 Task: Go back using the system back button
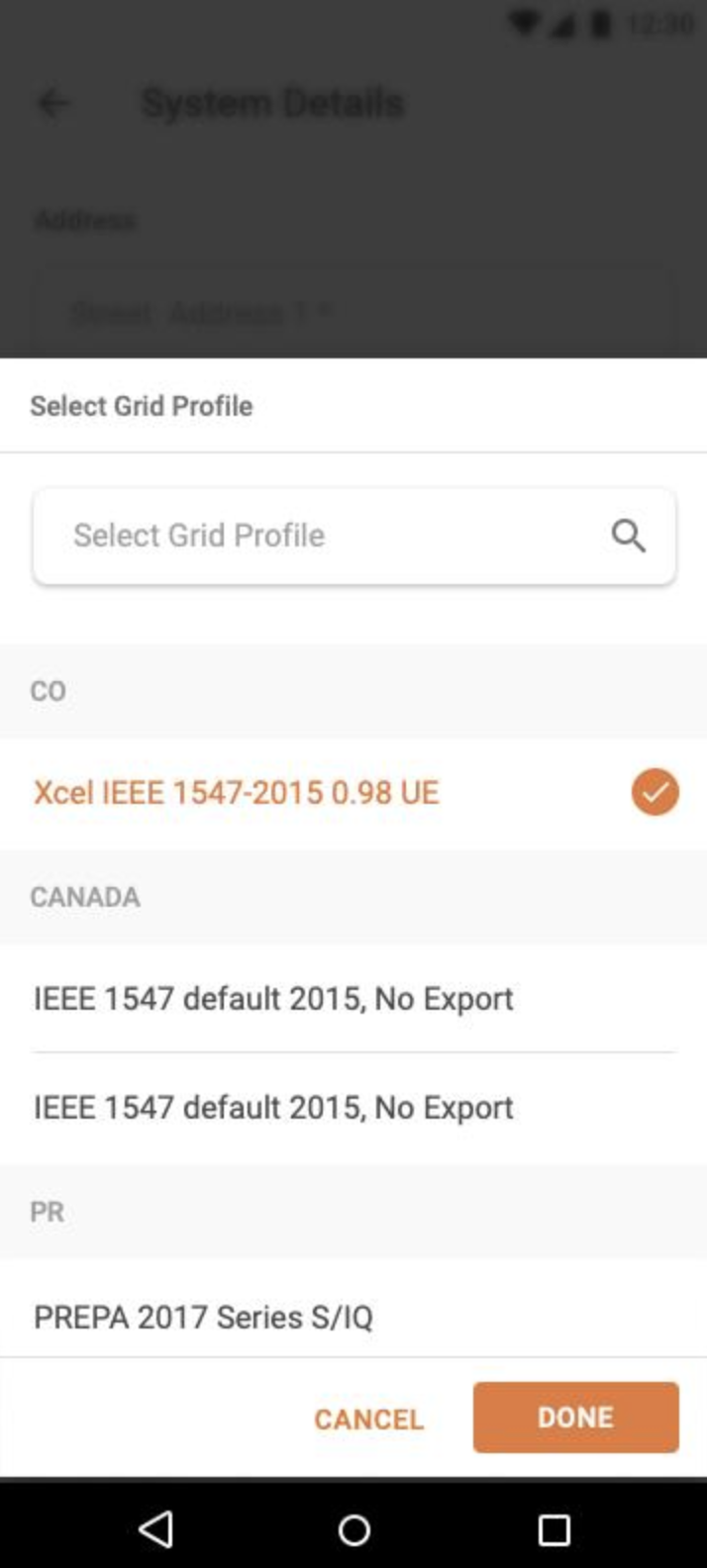[155, 1529]
